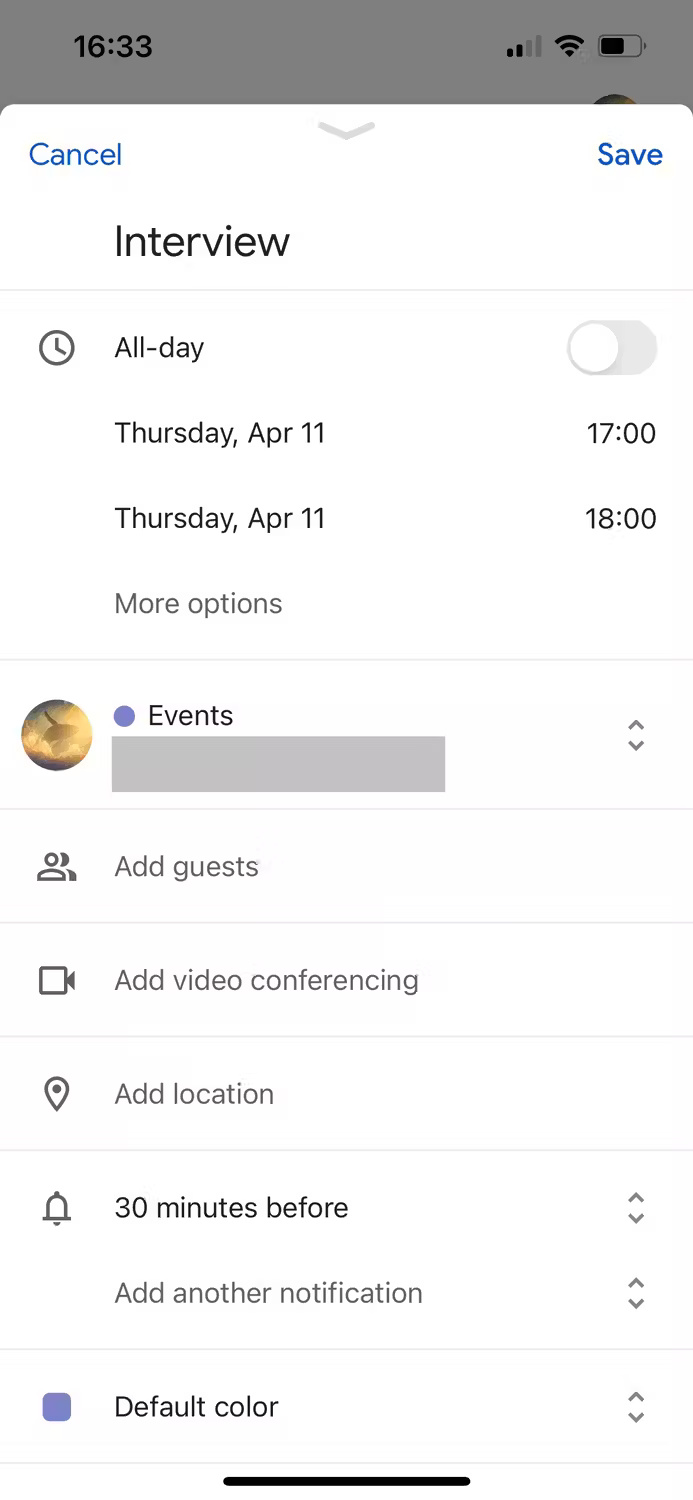Add guests to the event
Viewport: 693px width, 1500px height.
point(346,866)
